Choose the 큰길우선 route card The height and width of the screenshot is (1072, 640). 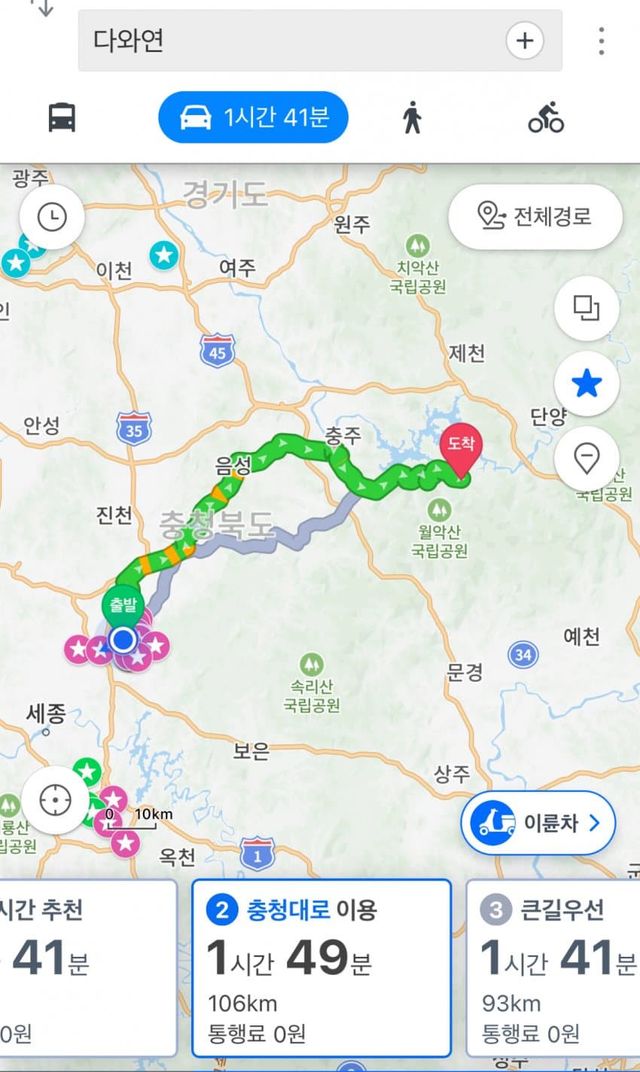click(555, 967)
